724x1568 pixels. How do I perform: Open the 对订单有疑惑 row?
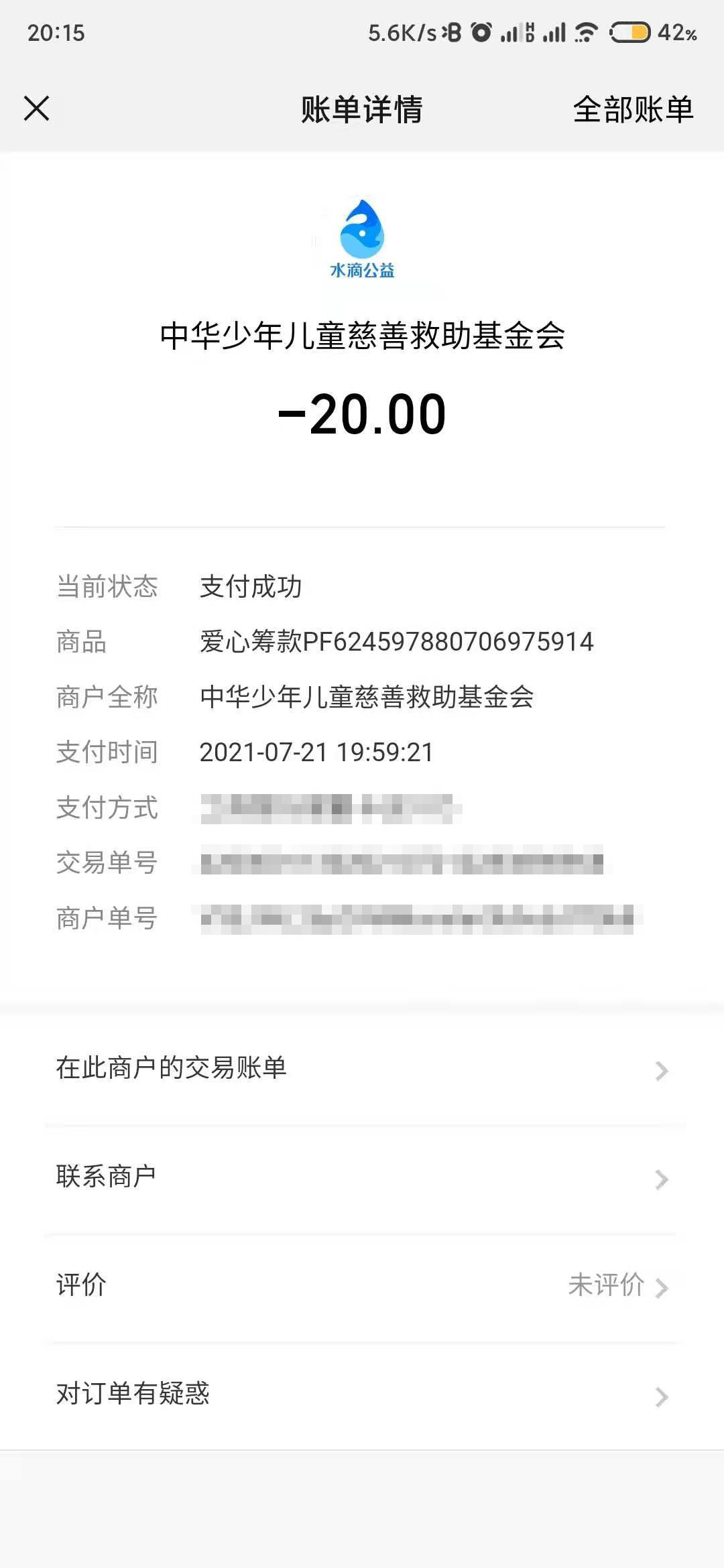tap(362, 1394)
